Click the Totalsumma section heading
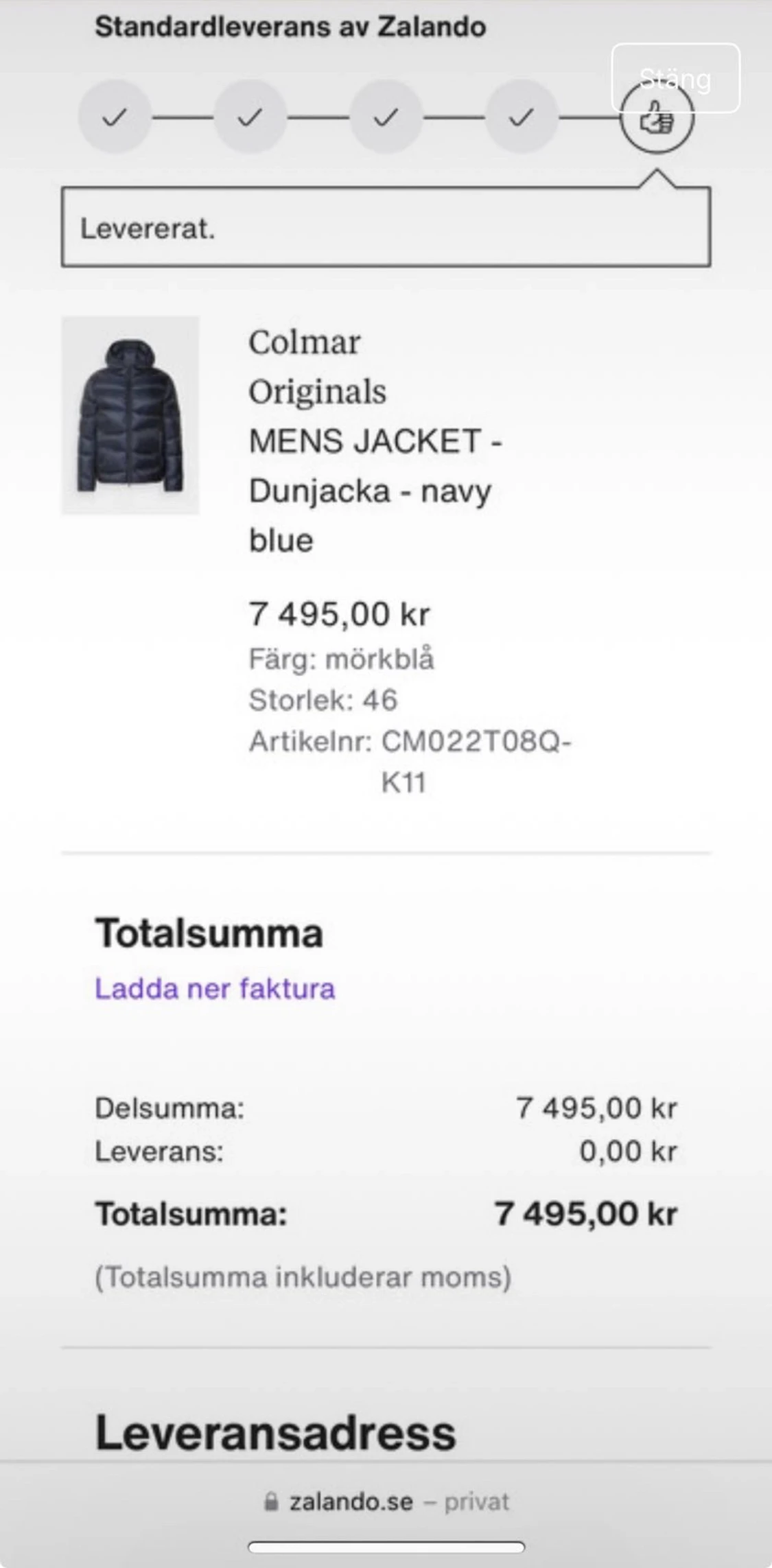Screen dimensions: 772x1568 [209, 931]
